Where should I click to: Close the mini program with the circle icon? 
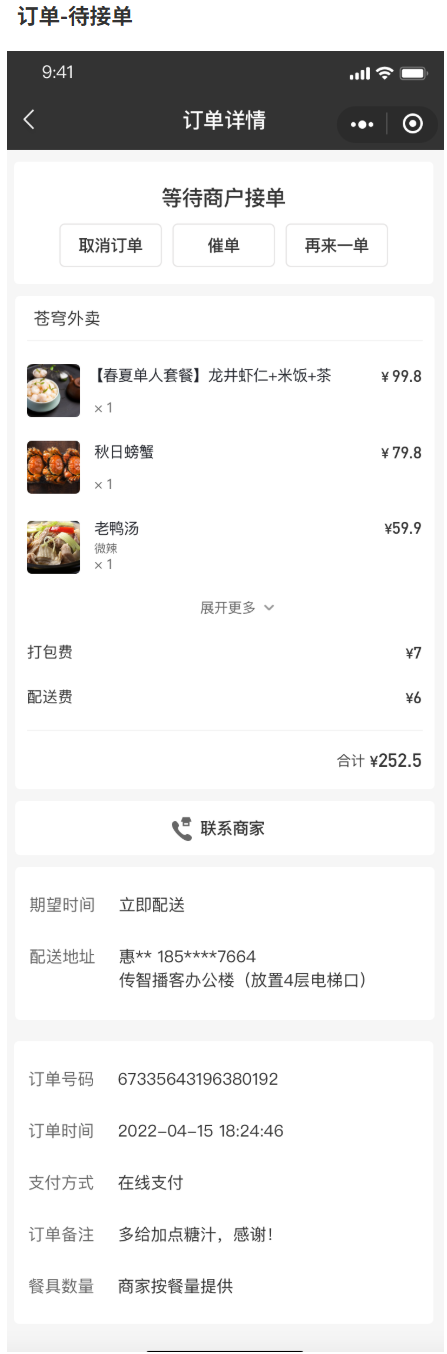click(x=412, y=124)
